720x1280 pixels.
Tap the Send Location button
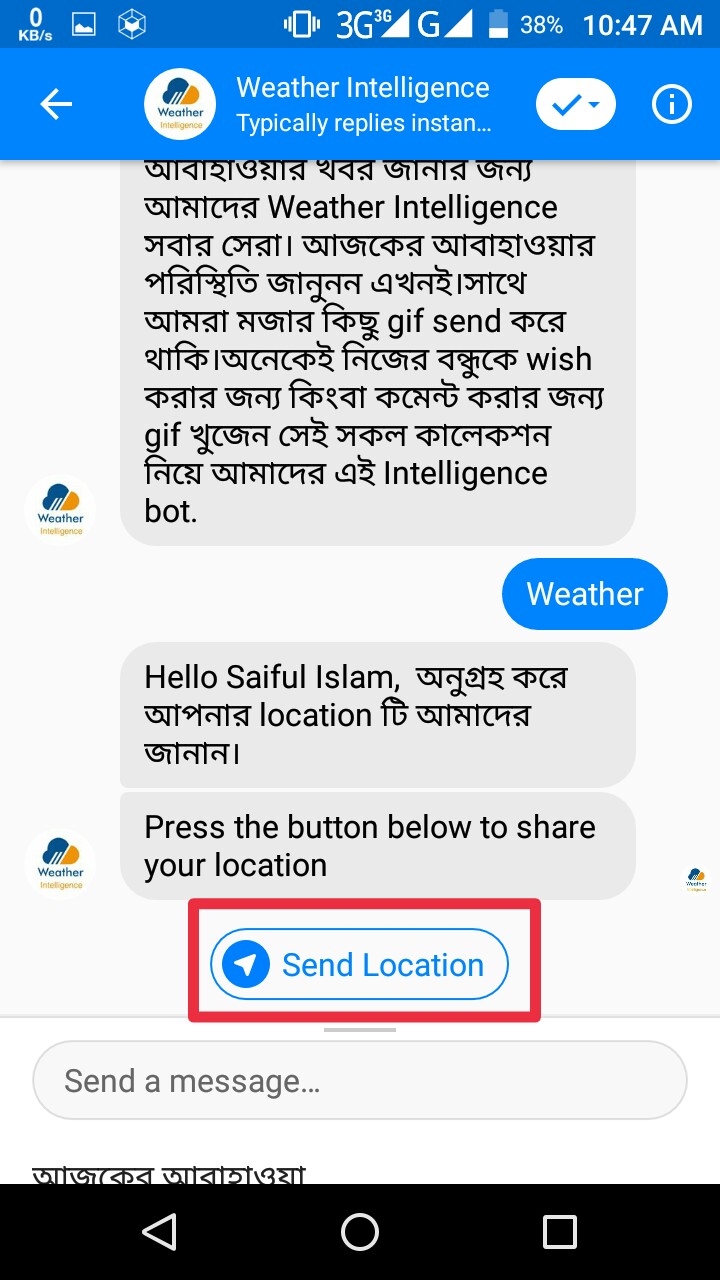coord(359,964)
